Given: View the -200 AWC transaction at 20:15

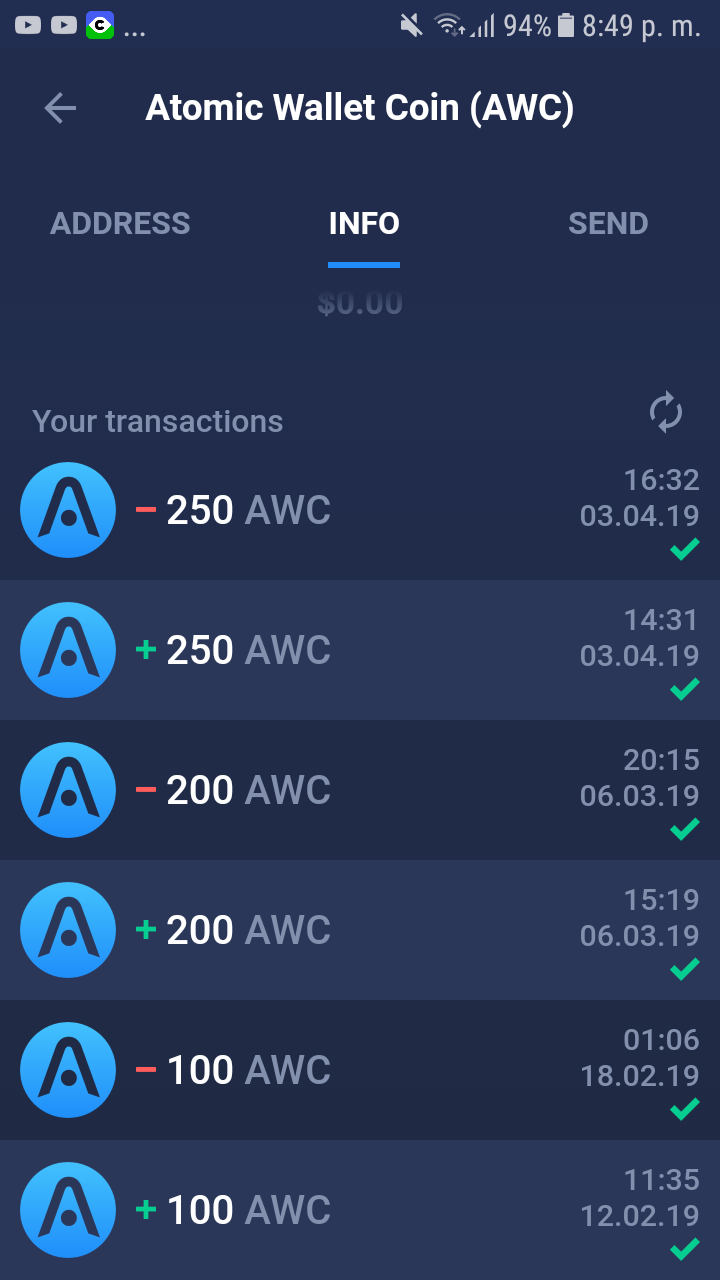Looking at the screenshot, I should pyautogui.click(x=360, y=790).
